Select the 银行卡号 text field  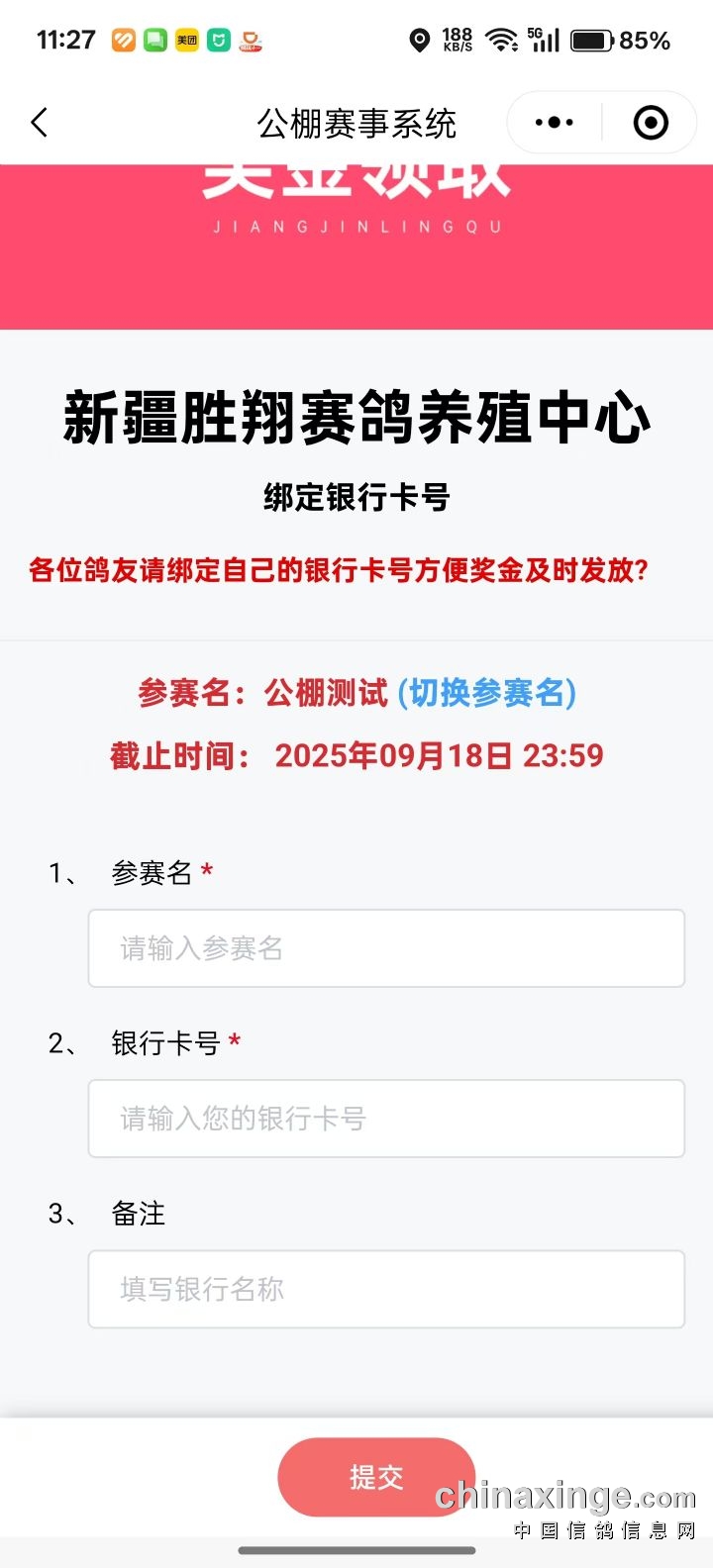click(x=386, y=1119)
